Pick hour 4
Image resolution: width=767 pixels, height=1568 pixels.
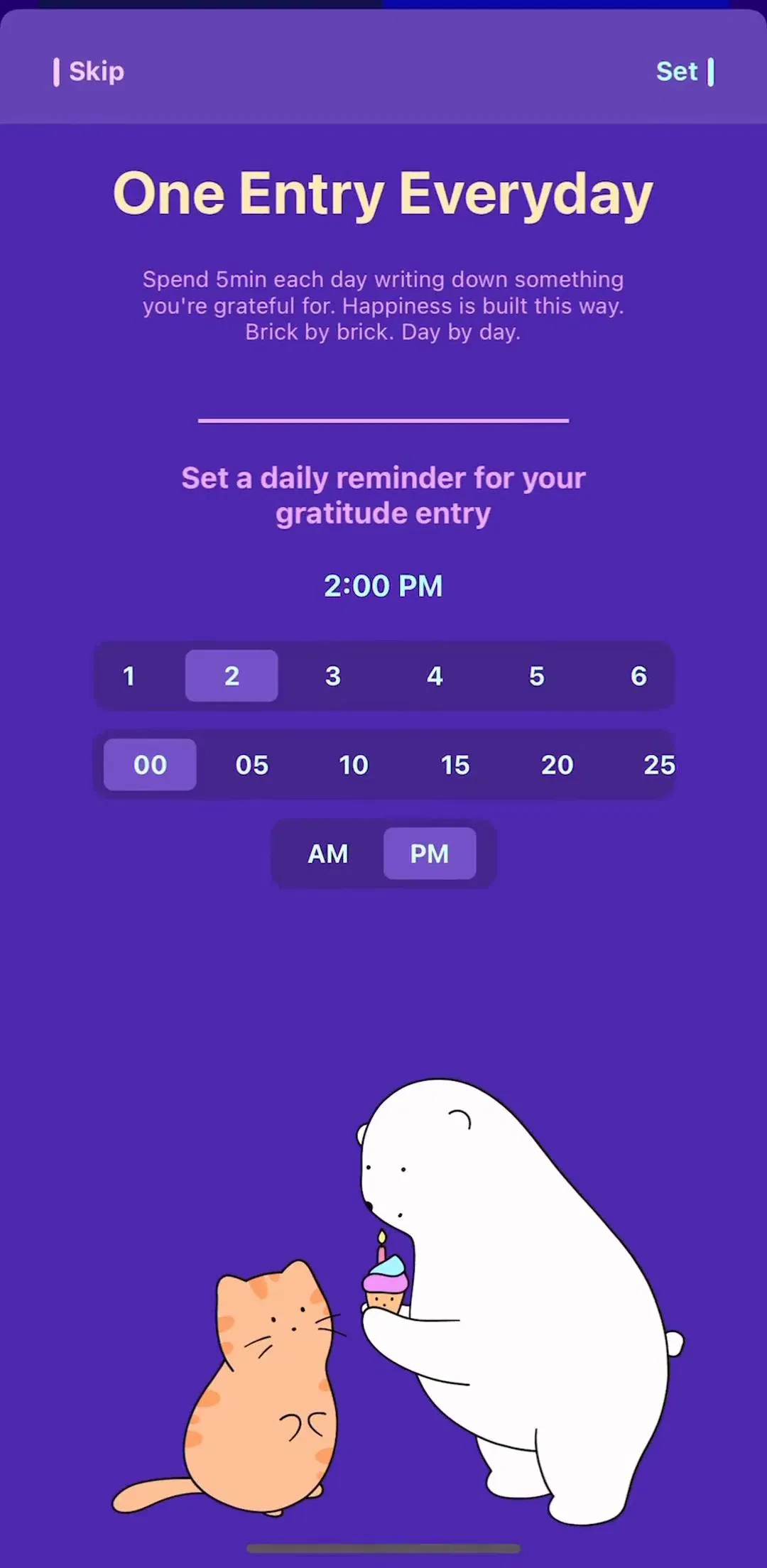point(435,676)
